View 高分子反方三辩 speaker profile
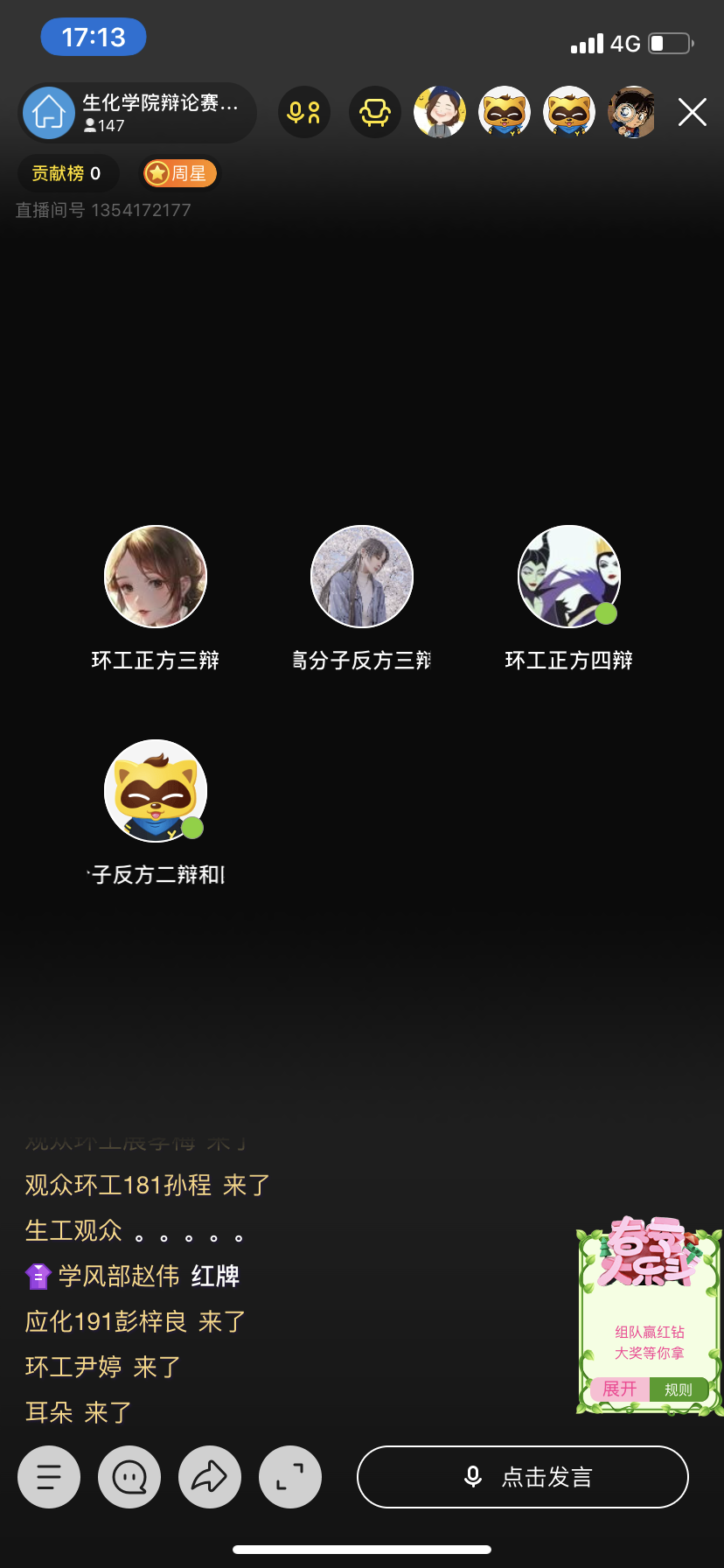This screenshot has height=1568, width=724. 362,577
